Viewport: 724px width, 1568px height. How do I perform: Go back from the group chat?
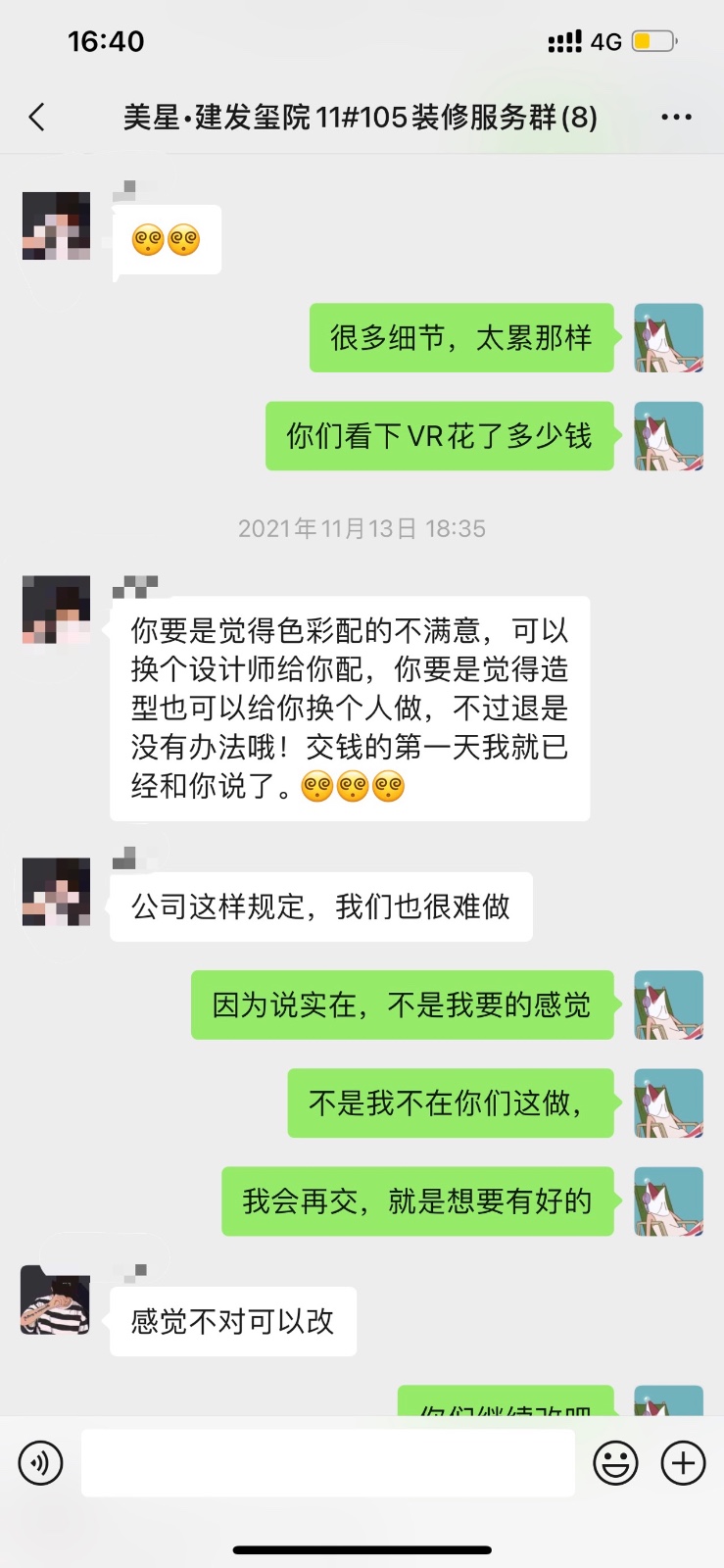(37, 118)
